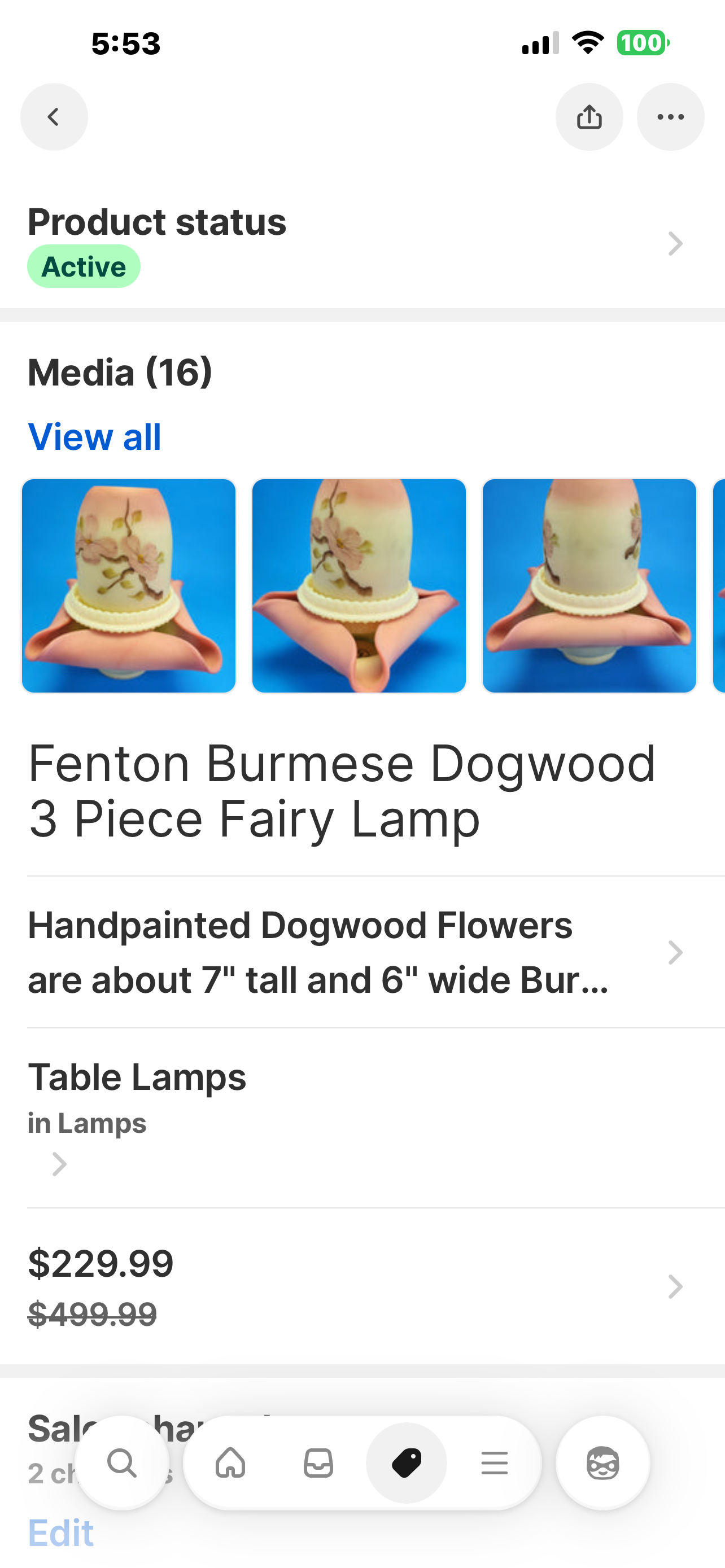Expand the Table Lamps collection row
Image resolution: width=725 pixels, height=1568 pixels.
coord(59,1164)
